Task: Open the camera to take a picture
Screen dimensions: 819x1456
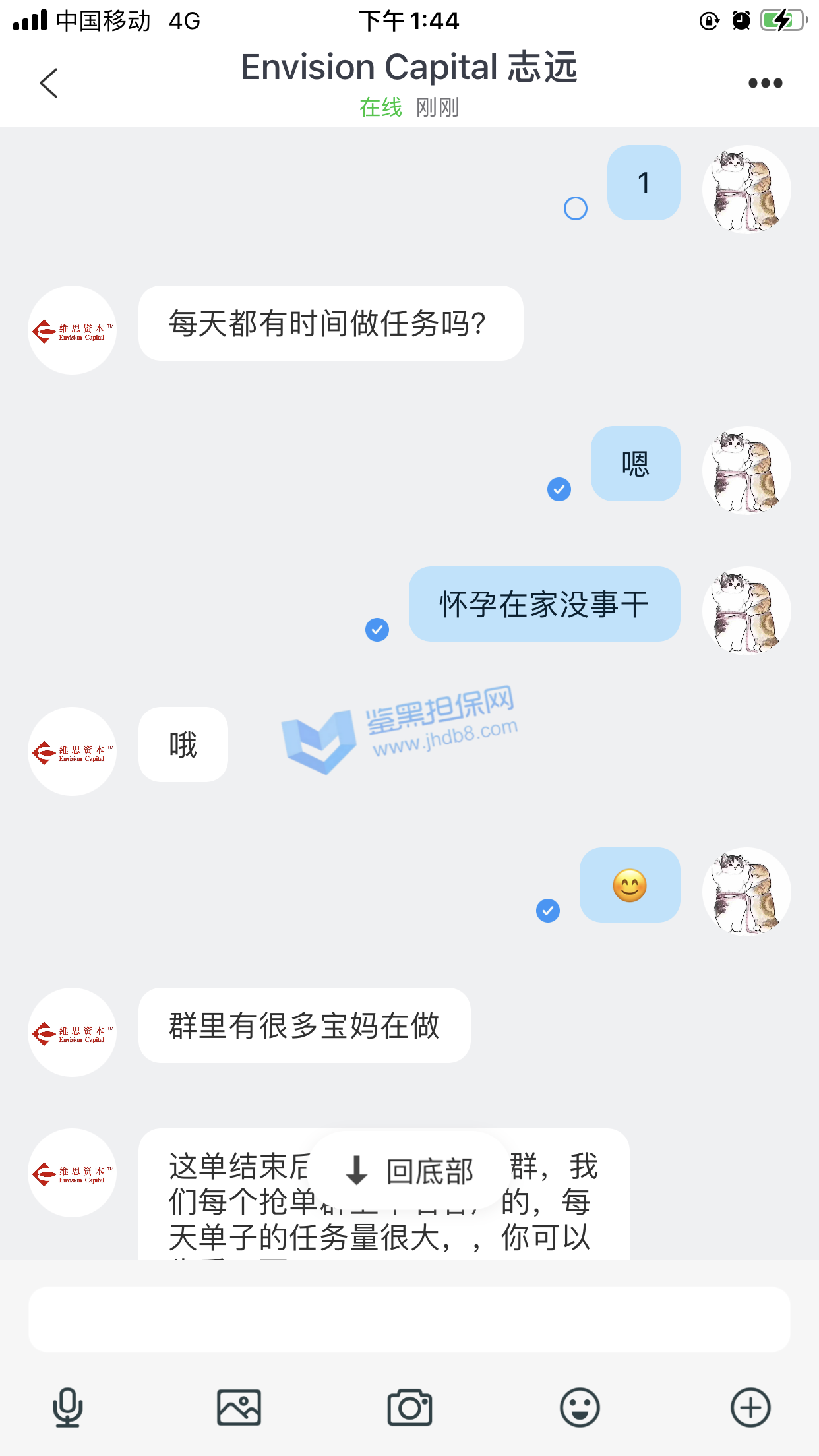Action: click(x=409, y=1407)
